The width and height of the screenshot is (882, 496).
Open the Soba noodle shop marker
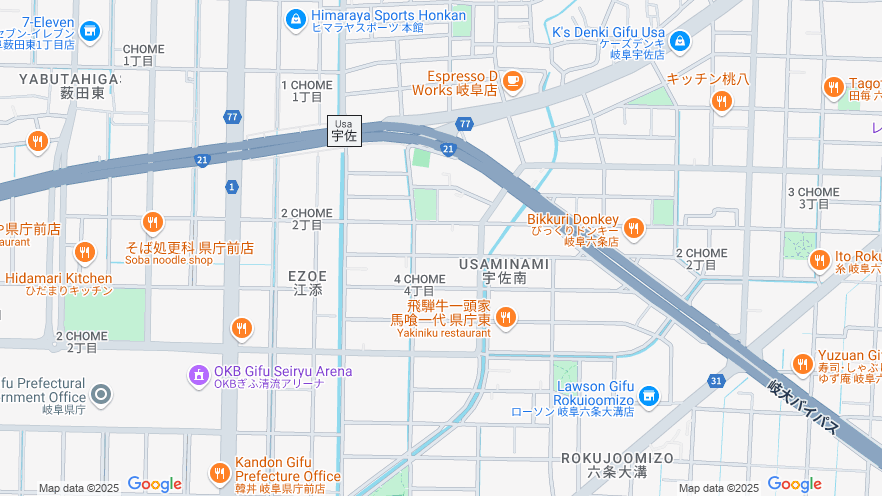153,222
